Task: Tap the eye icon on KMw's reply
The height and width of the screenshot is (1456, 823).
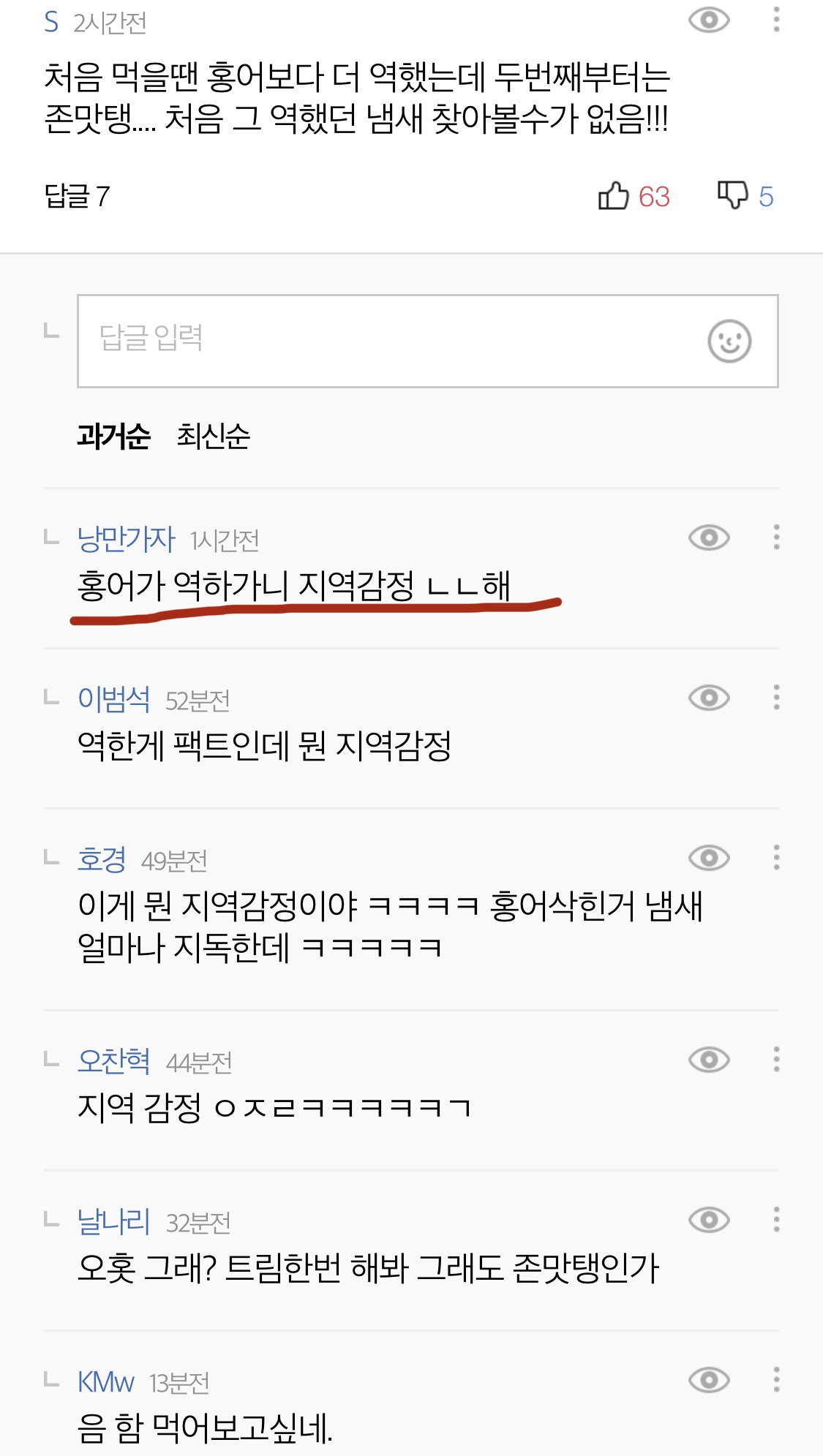Action: [x=709, y=1379]
